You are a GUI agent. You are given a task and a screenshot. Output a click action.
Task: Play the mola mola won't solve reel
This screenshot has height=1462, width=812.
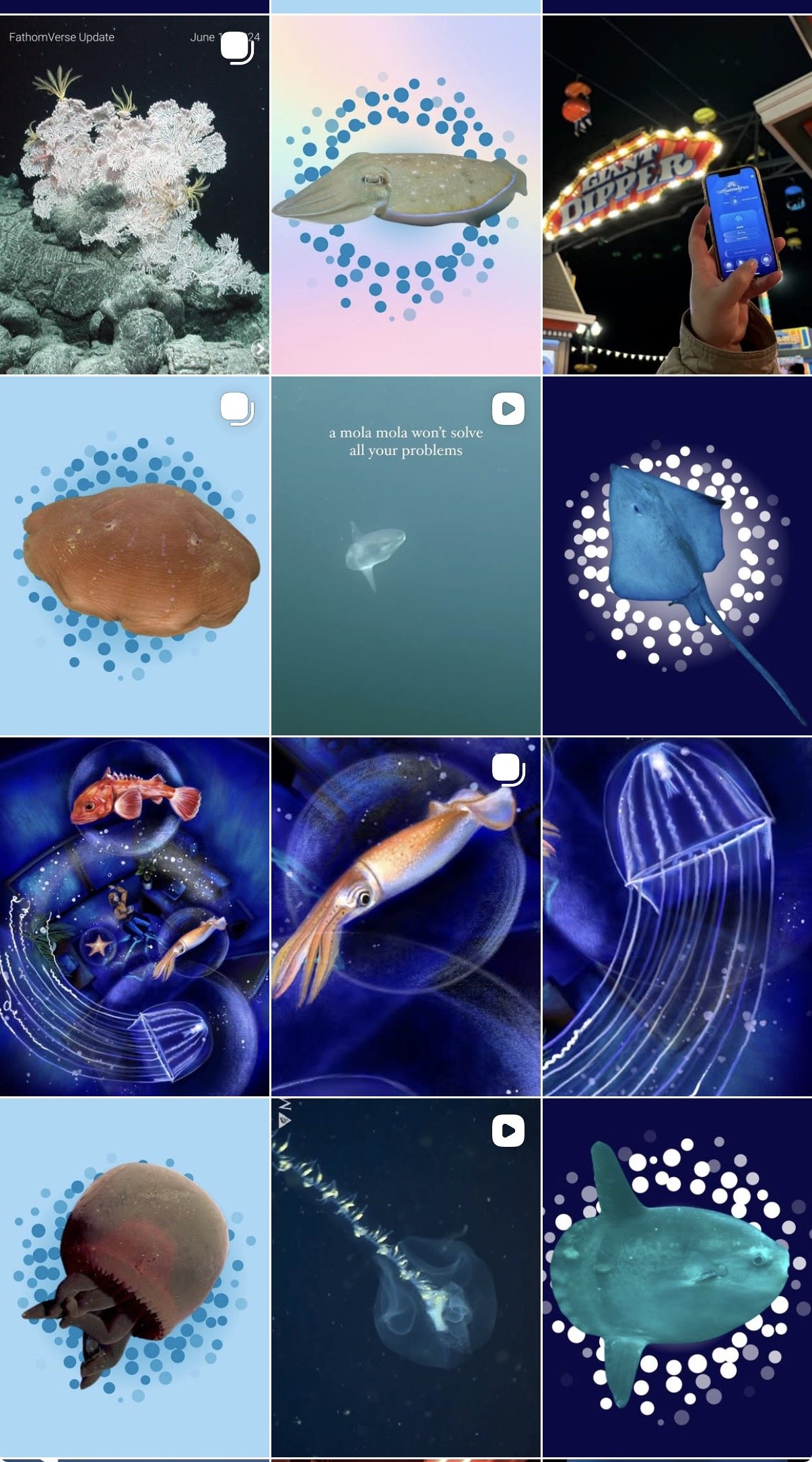[x=406, y=556]
